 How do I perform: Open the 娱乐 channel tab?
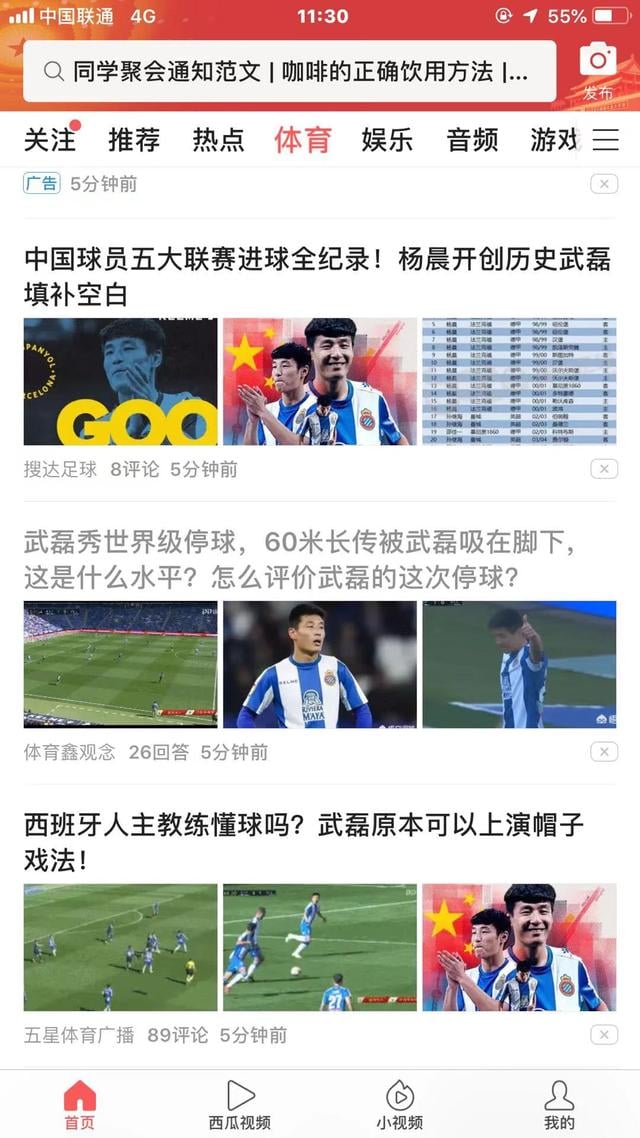click(x=387, y=140)
